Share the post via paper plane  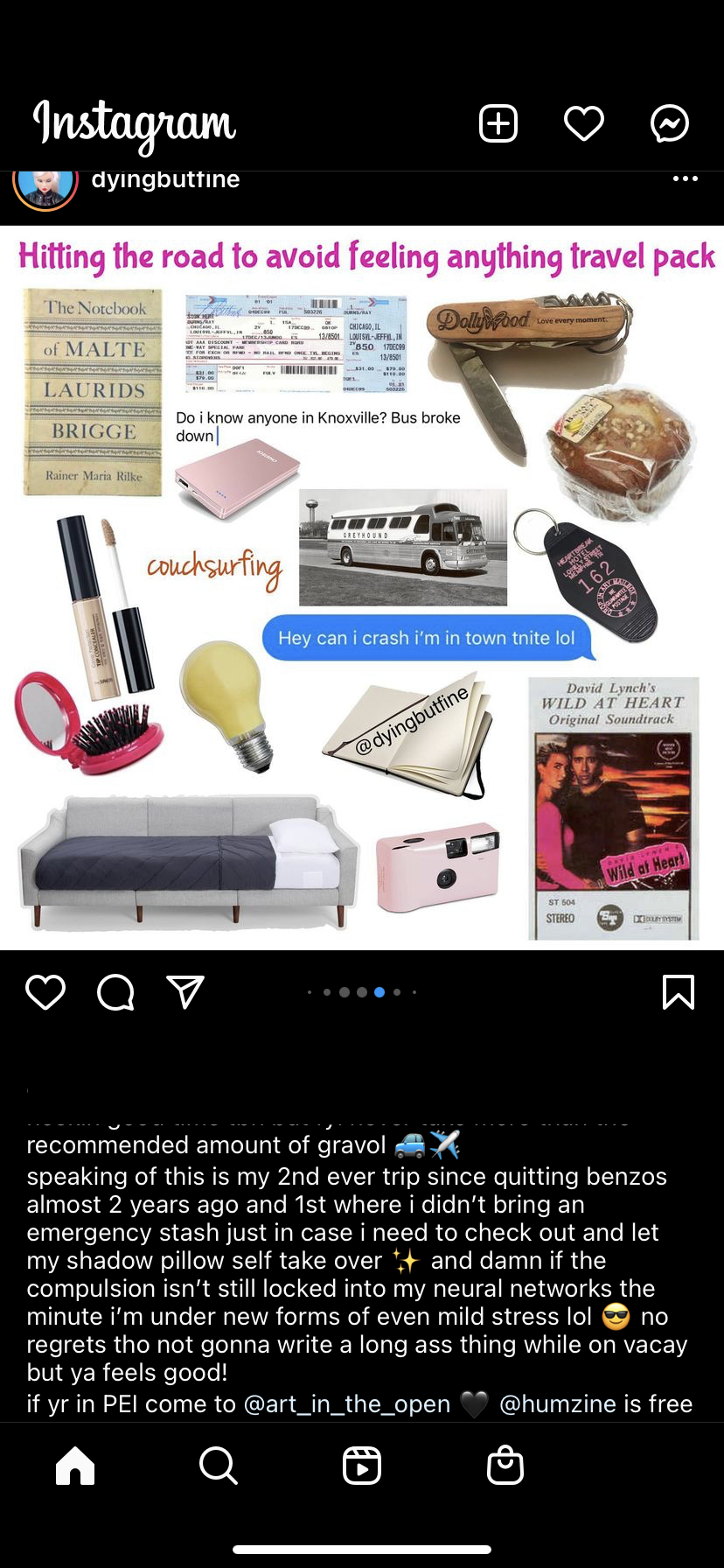click(x=185, y=992)
